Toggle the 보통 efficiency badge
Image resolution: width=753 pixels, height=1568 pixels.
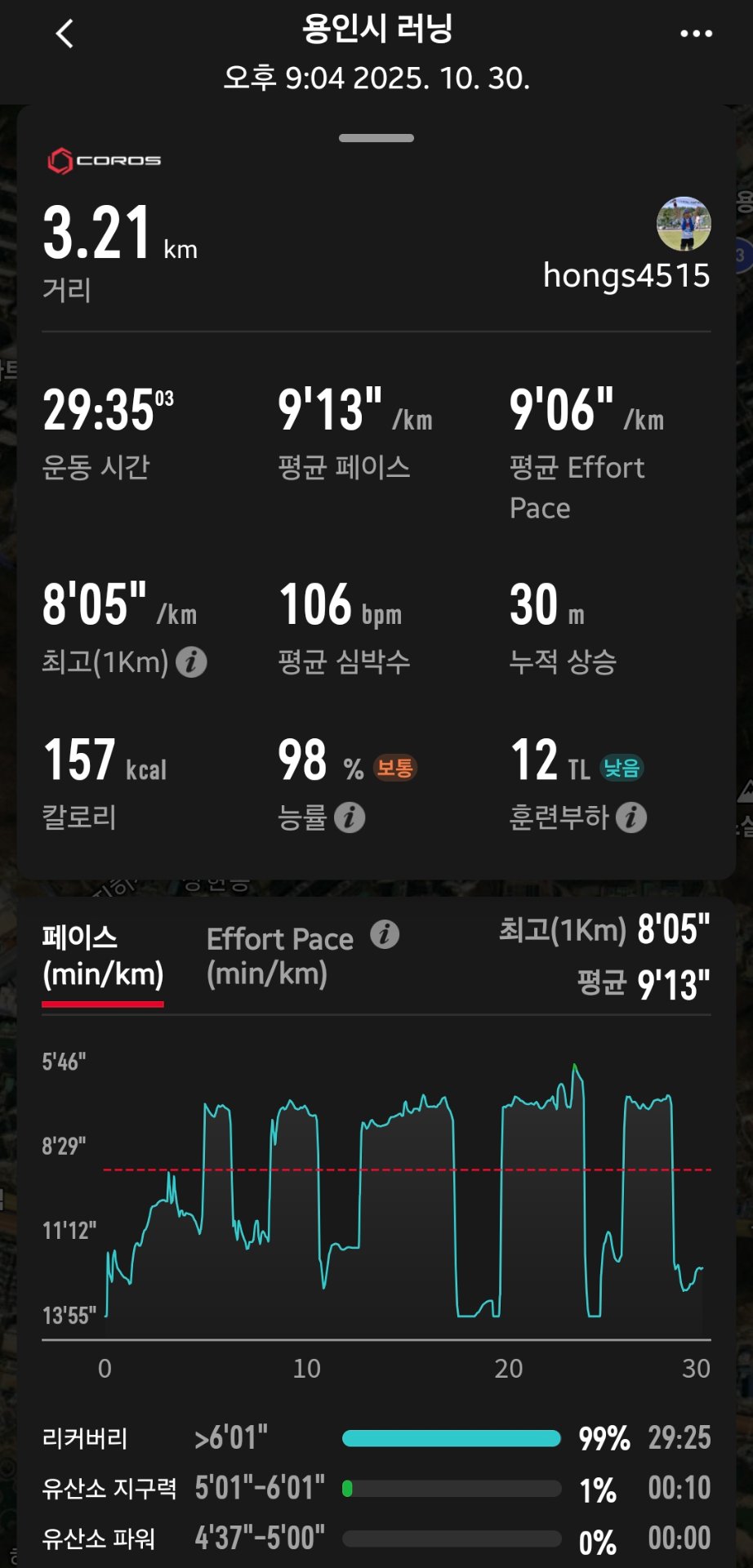tap(395, 766)
